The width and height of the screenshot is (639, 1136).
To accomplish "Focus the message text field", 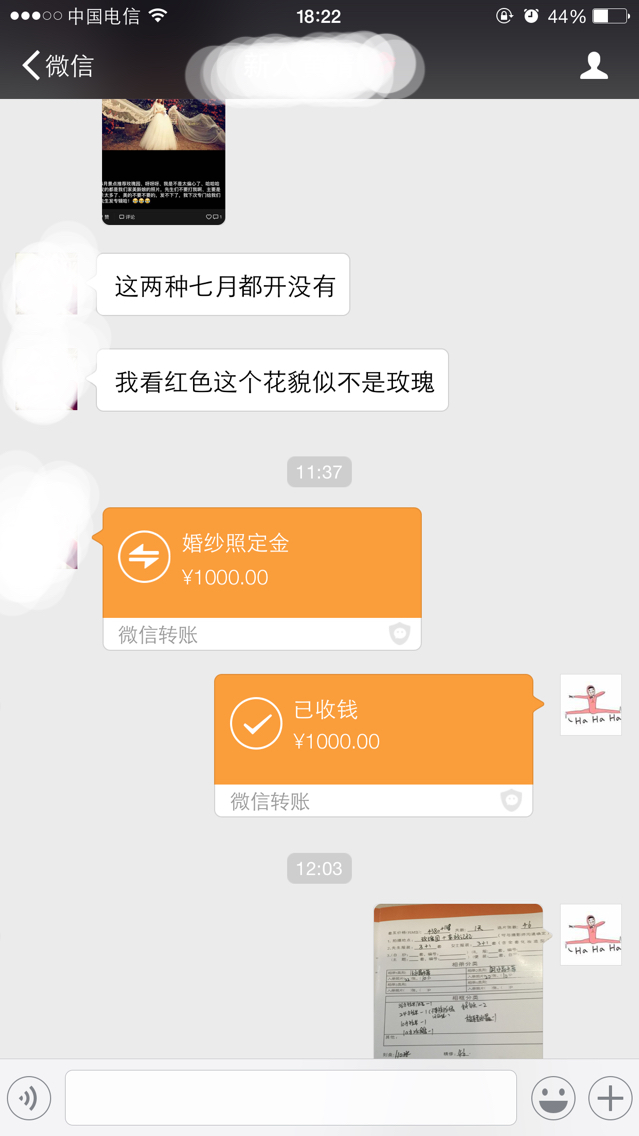I will (x=291, y=1098).
